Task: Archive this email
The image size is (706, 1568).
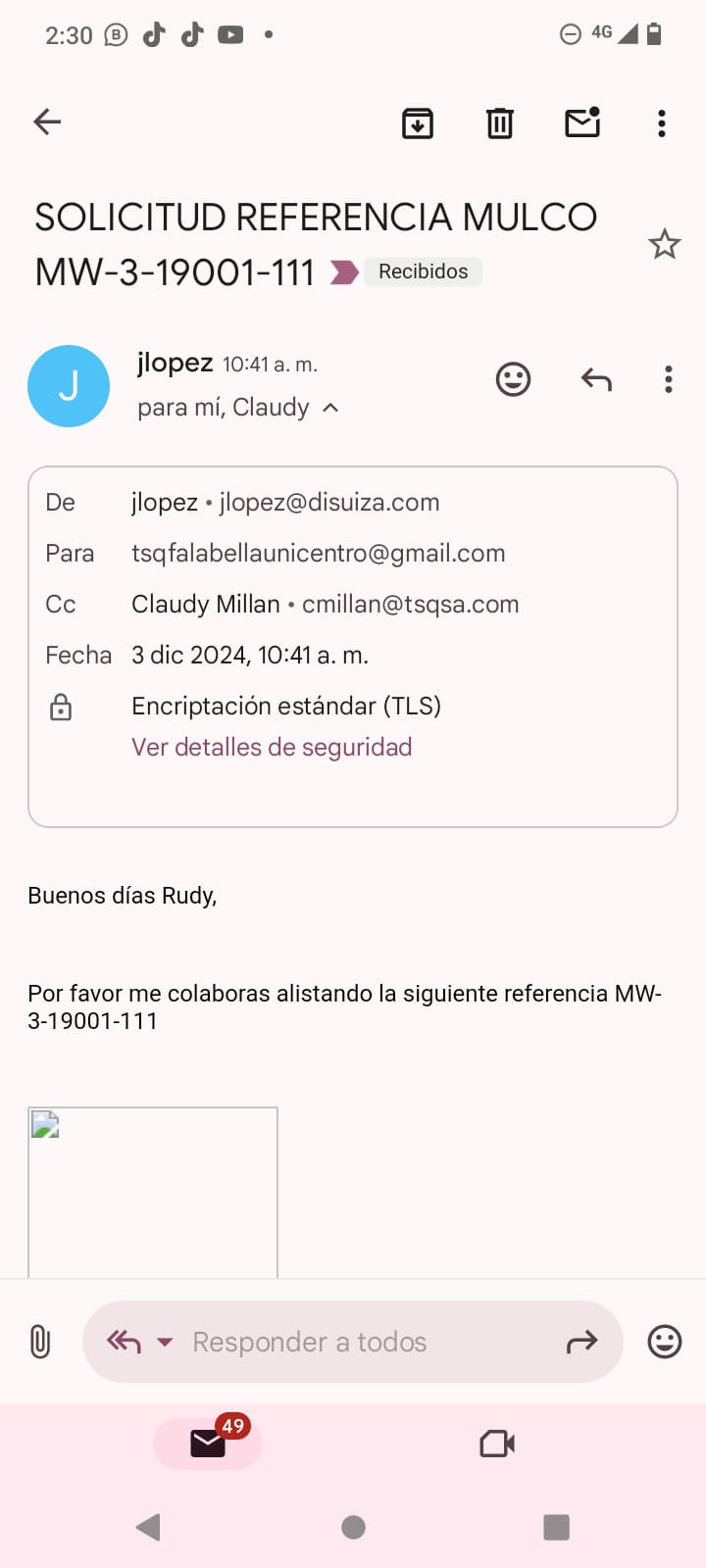Action: click(418, 122)
